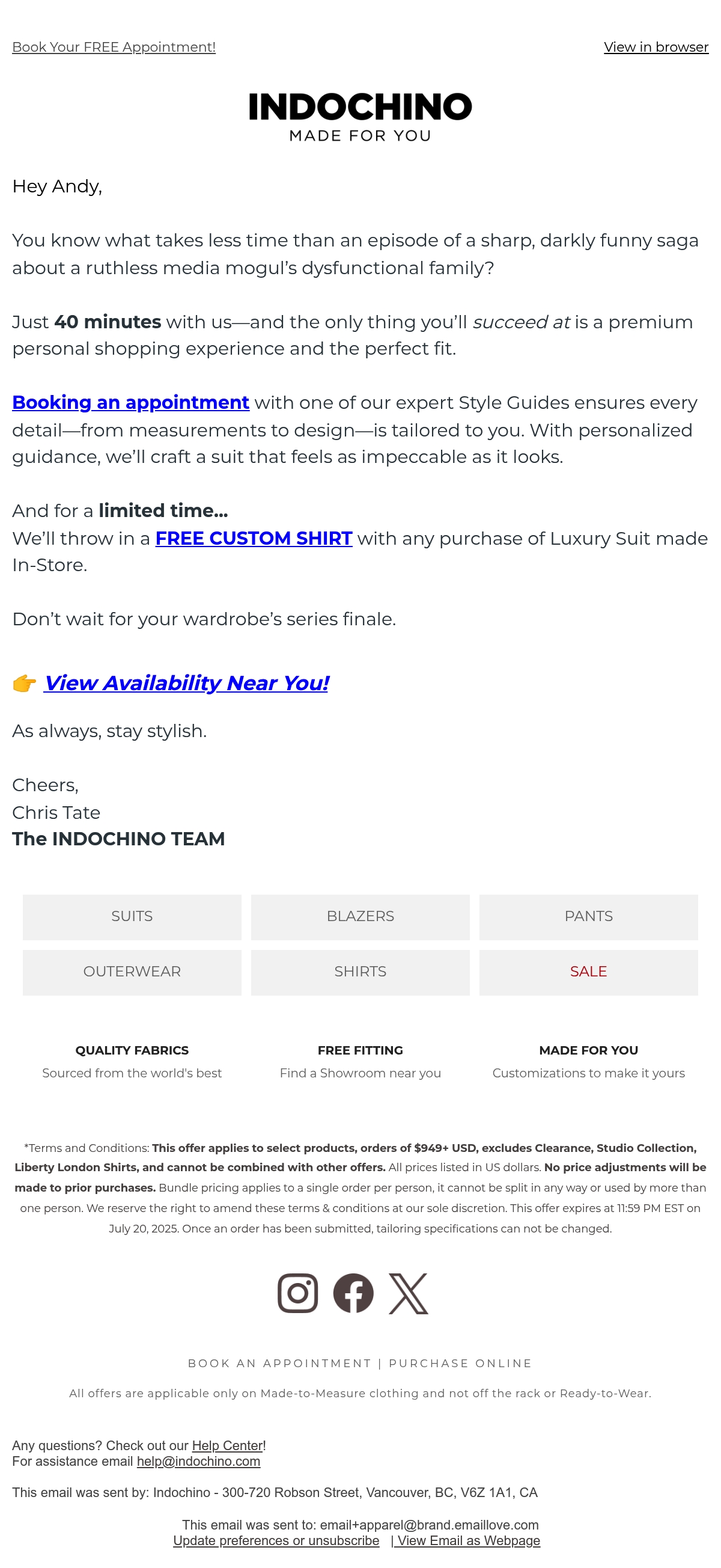Open Indochino's X profile
721x1568 pixels.
point(408,1293)
